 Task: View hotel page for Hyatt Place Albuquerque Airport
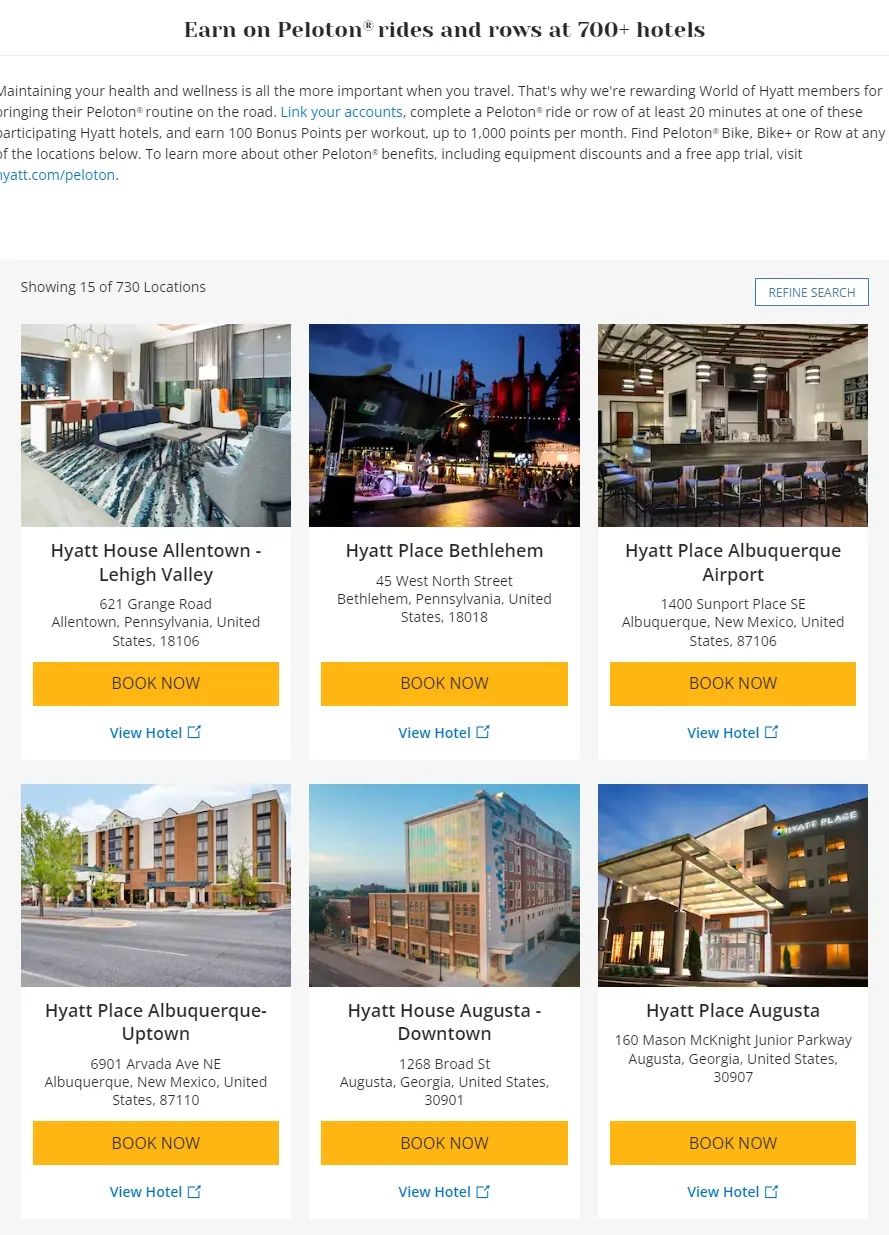732,733
